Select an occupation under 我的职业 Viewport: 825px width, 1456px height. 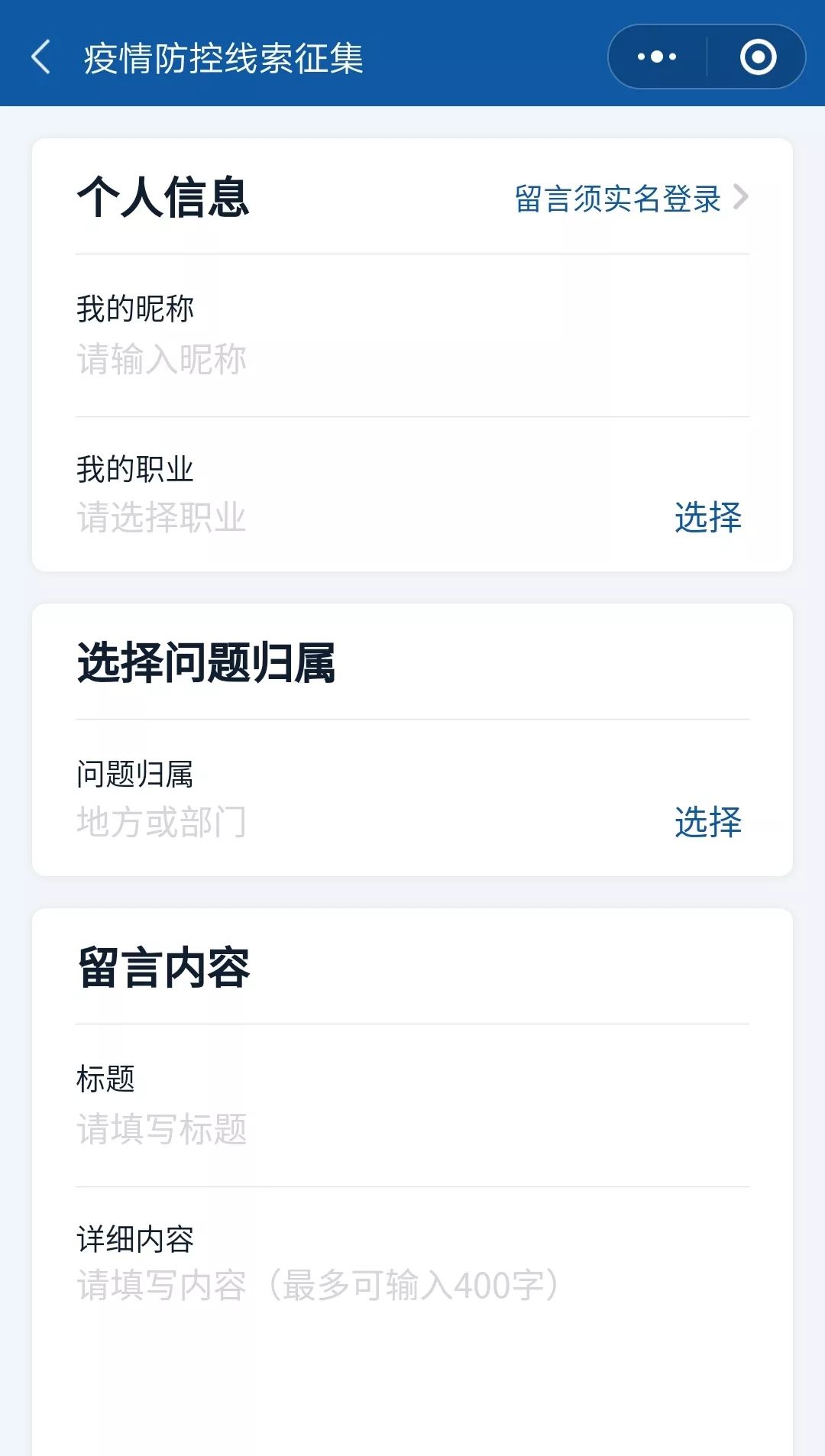pyautogui.click(x=708, y=517)
